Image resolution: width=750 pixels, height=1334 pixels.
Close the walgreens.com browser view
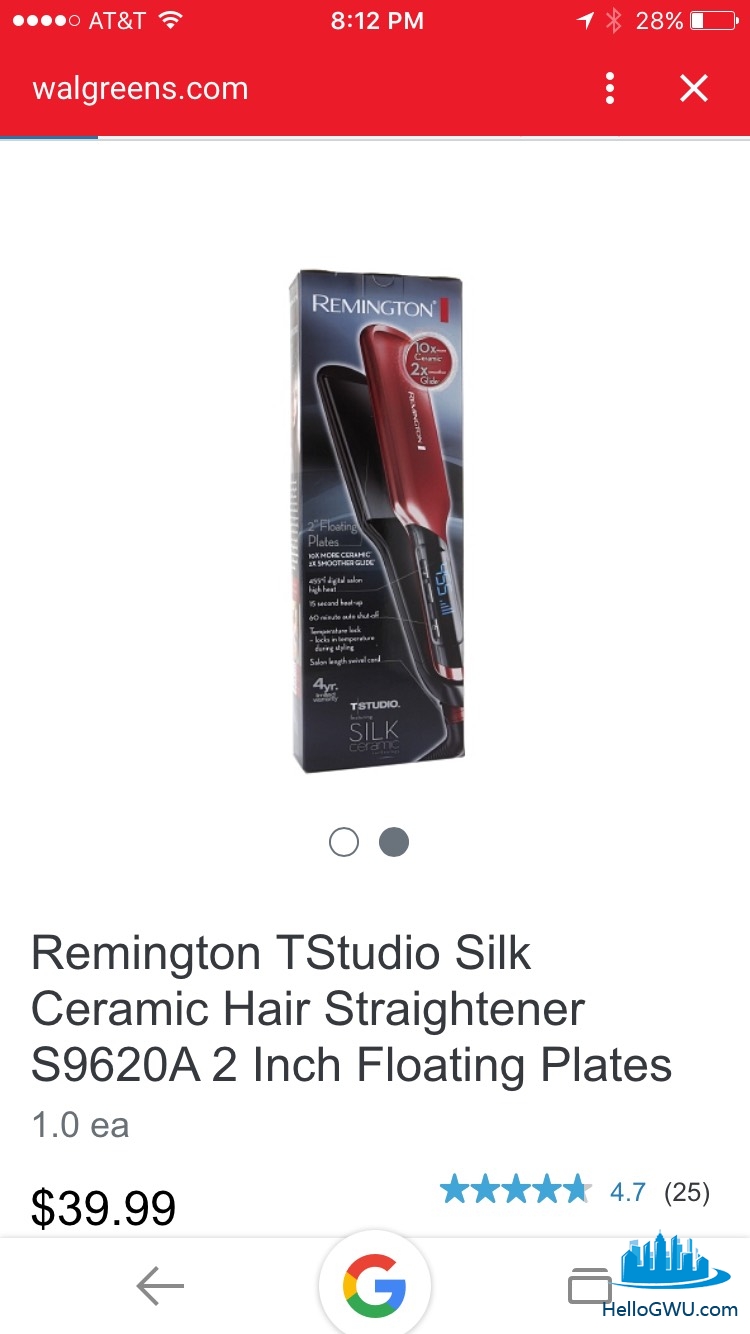pos(693,89)
